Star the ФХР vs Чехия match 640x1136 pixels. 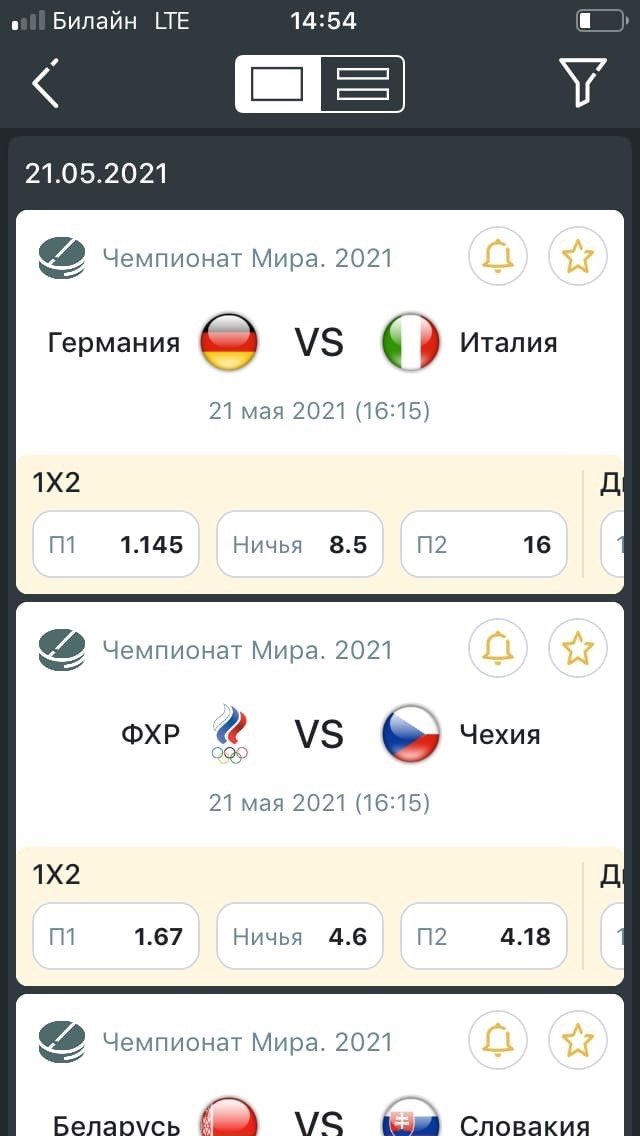pyautogui.click(x=577, y=649)
